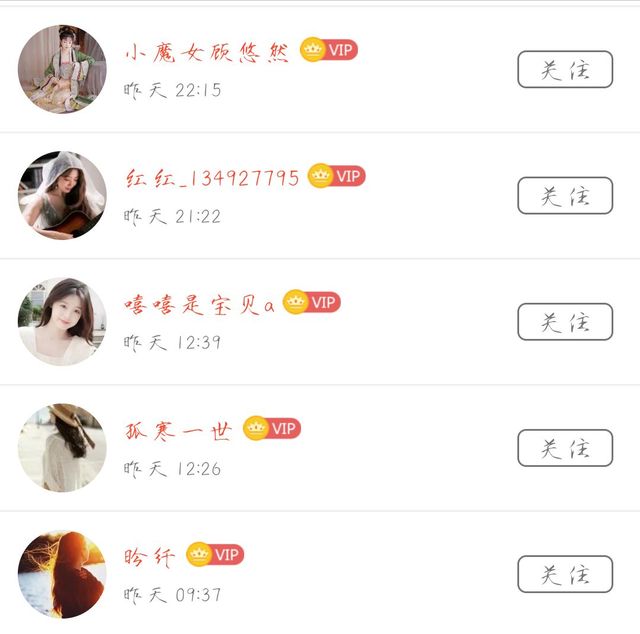
Task: Follow user 红红_134927795
Action: [564, 196]
